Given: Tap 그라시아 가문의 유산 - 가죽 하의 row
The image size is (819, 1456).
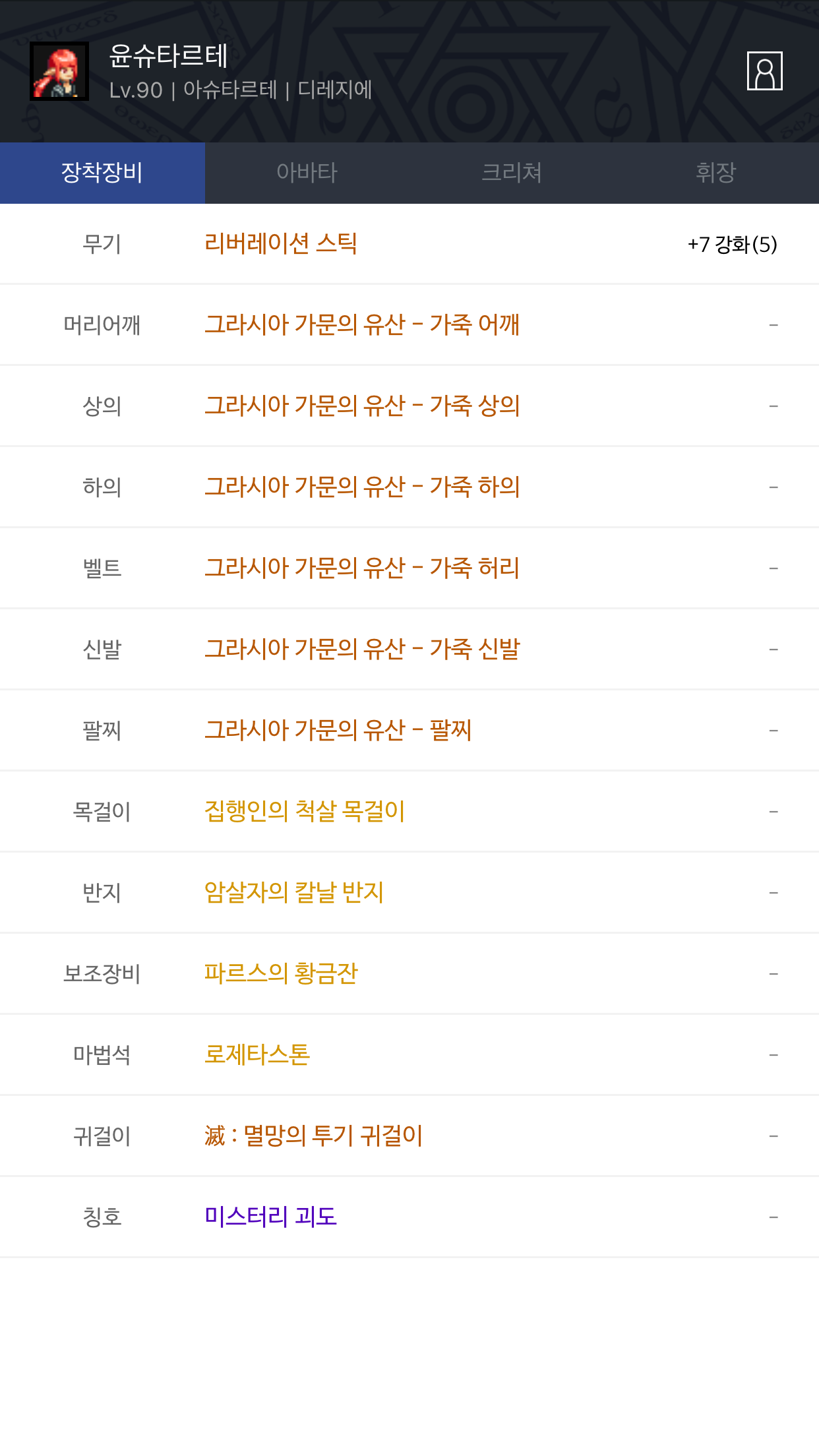Looking at the screenshot, I should [x=362, y=487].
